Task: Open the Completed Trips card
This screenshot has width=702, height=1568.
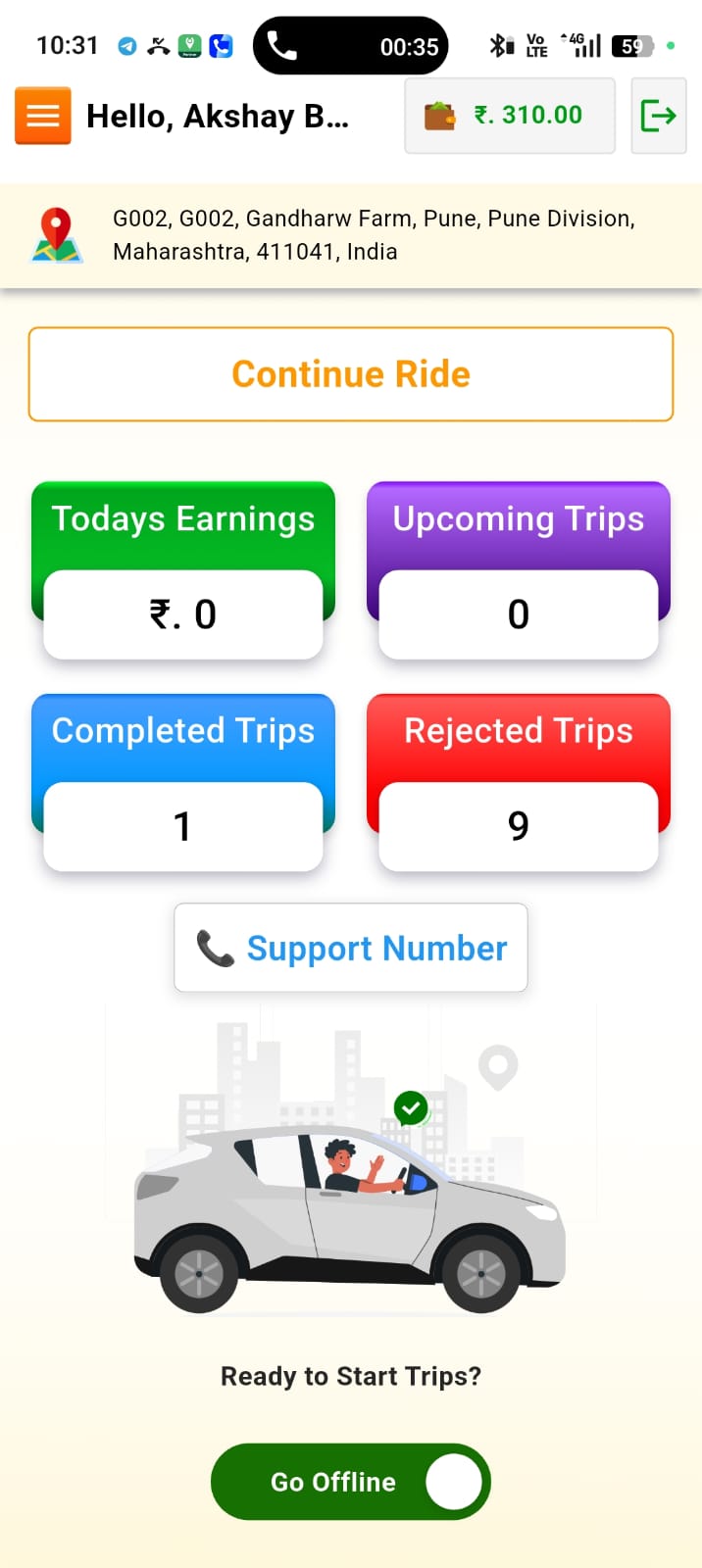Action: 183,781
